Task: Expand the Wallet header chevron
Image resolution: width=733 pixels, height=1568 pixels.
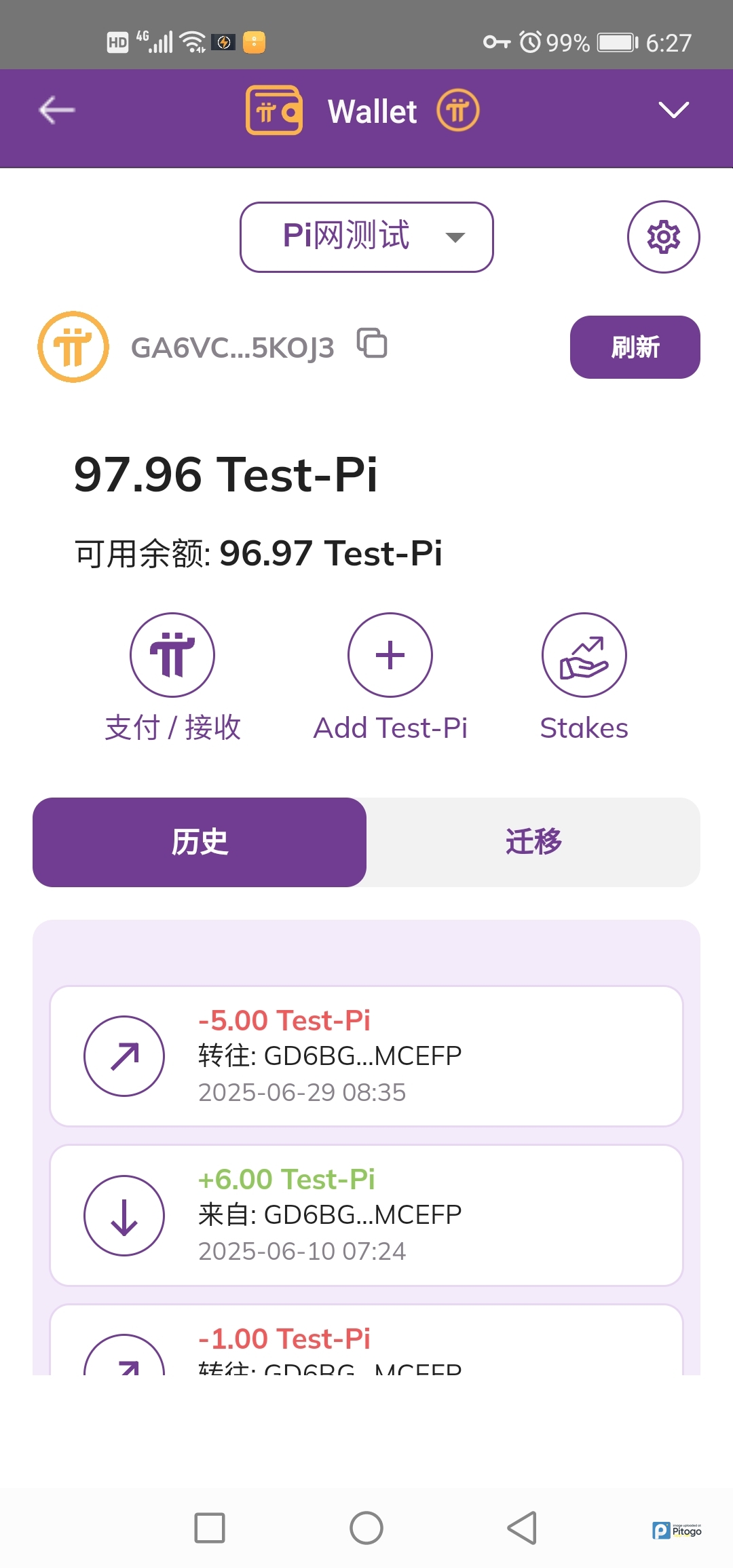Action: (673, 110)
